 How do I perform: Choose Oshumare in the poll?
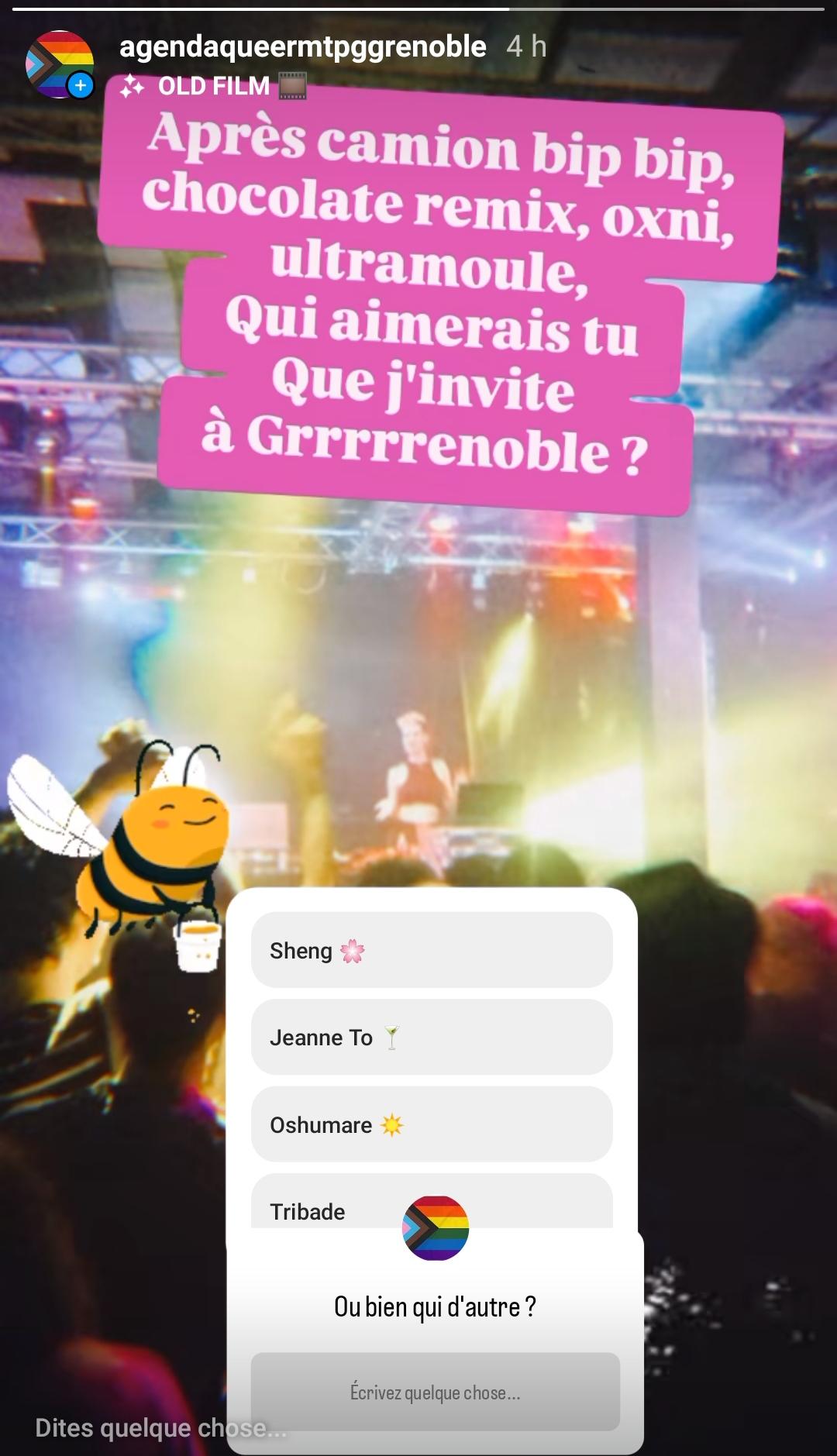(x=432, y=1124)
